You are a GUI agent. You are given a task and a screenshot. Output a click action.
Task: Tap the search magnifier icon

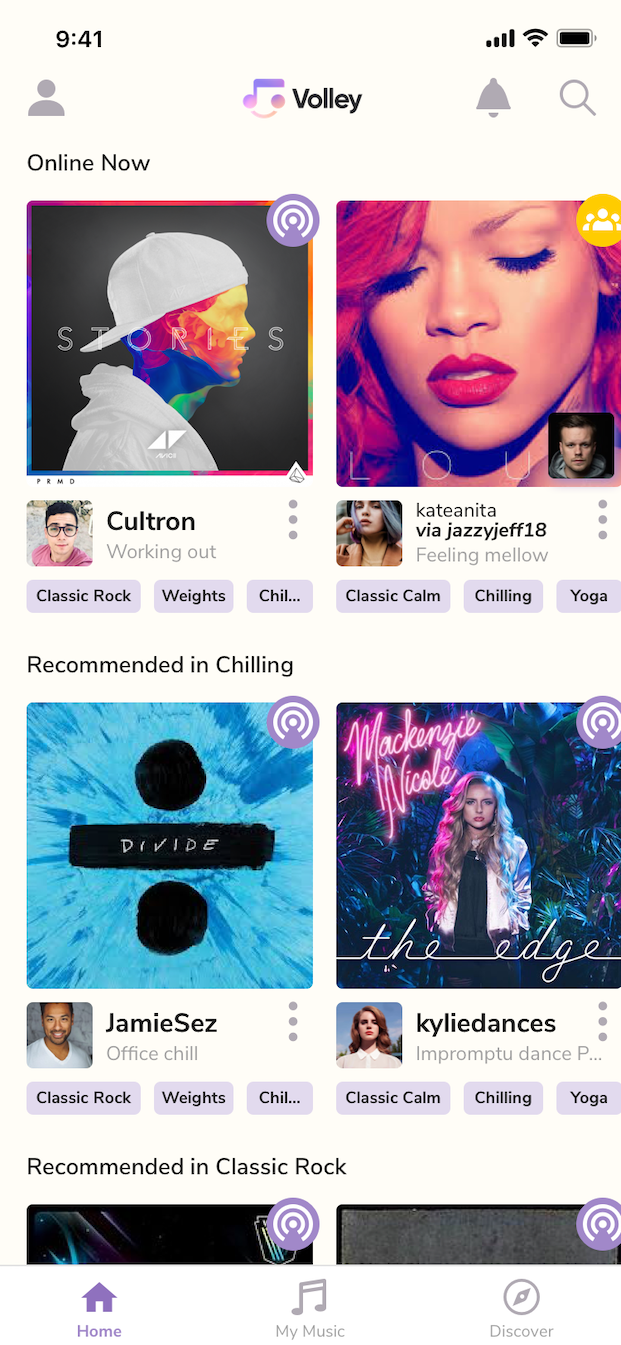click(x=577, y=98)
